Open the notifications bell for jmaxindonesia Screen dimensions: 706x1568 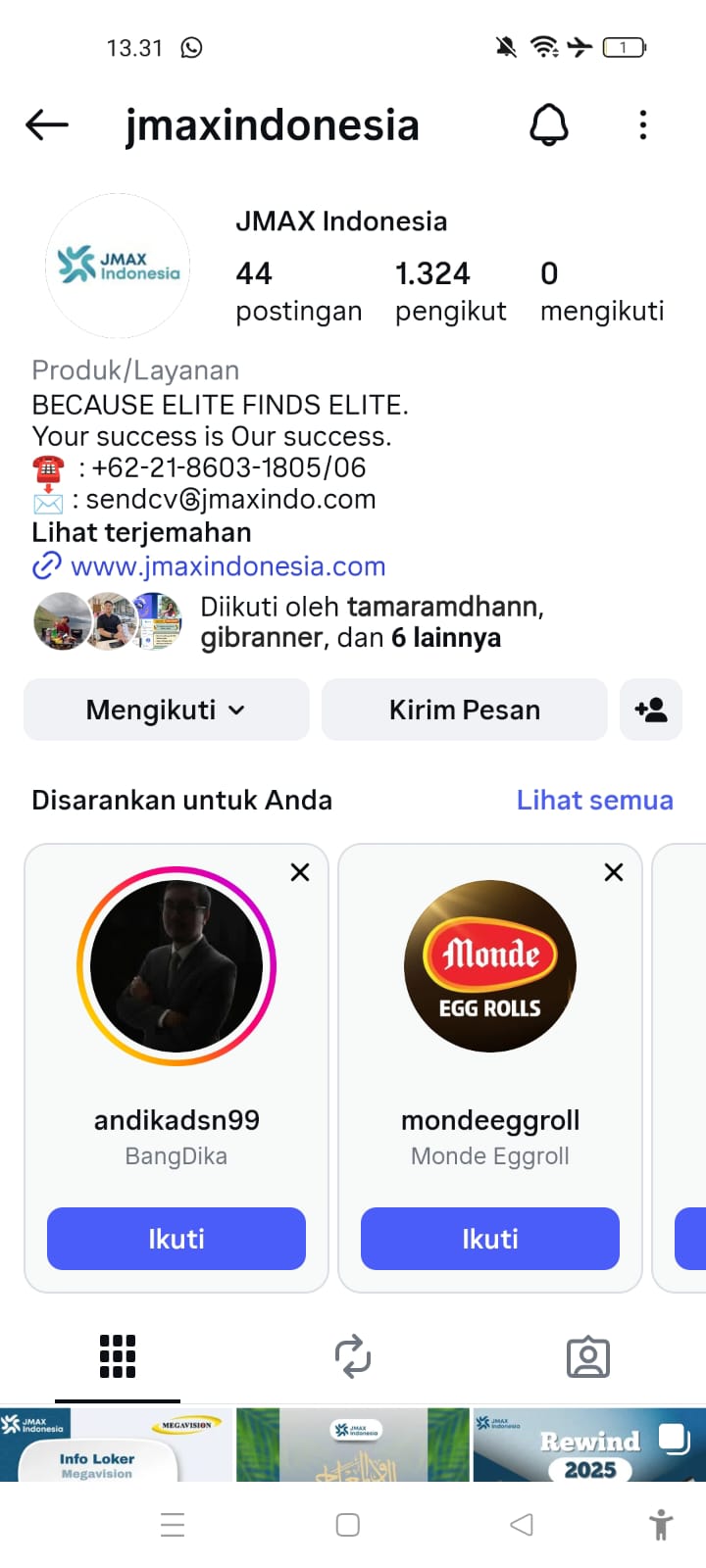click(549, 124)
